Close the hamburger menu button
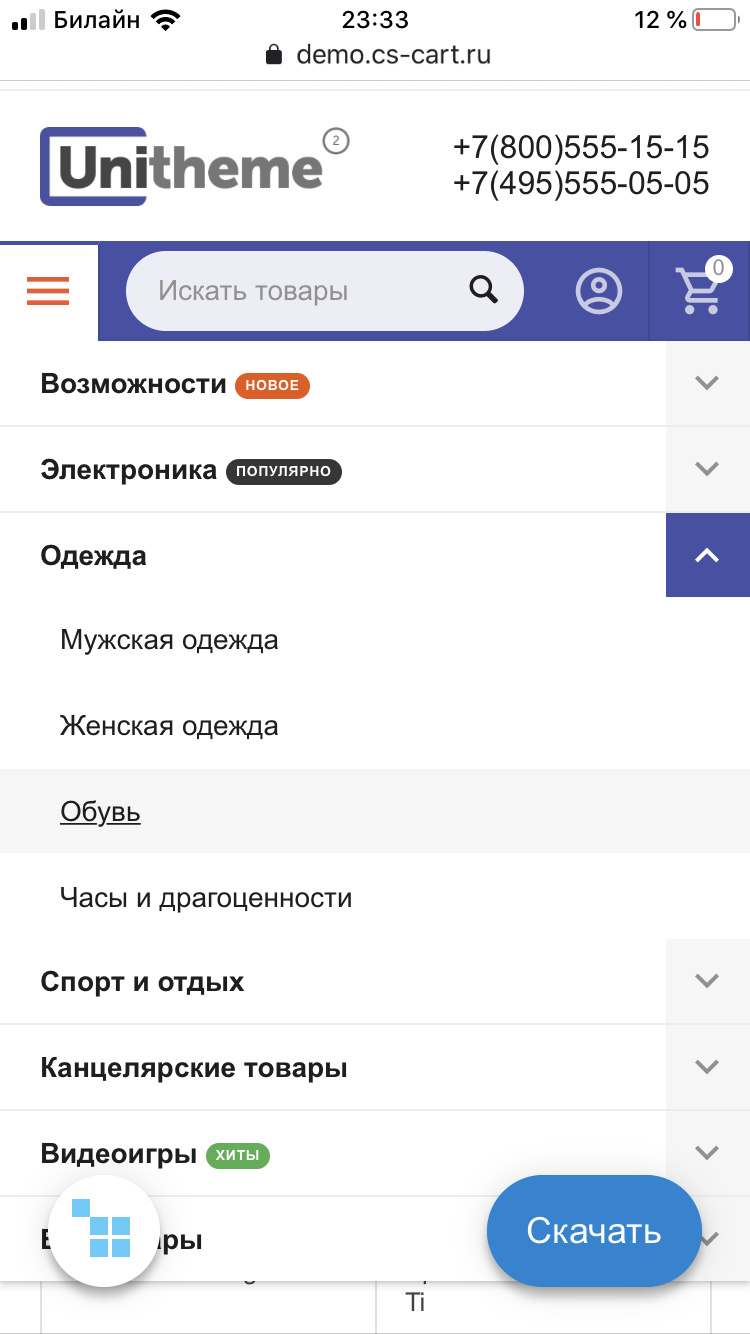The image size is (750, 1334). pyautogui.click(x=48, y=291)
